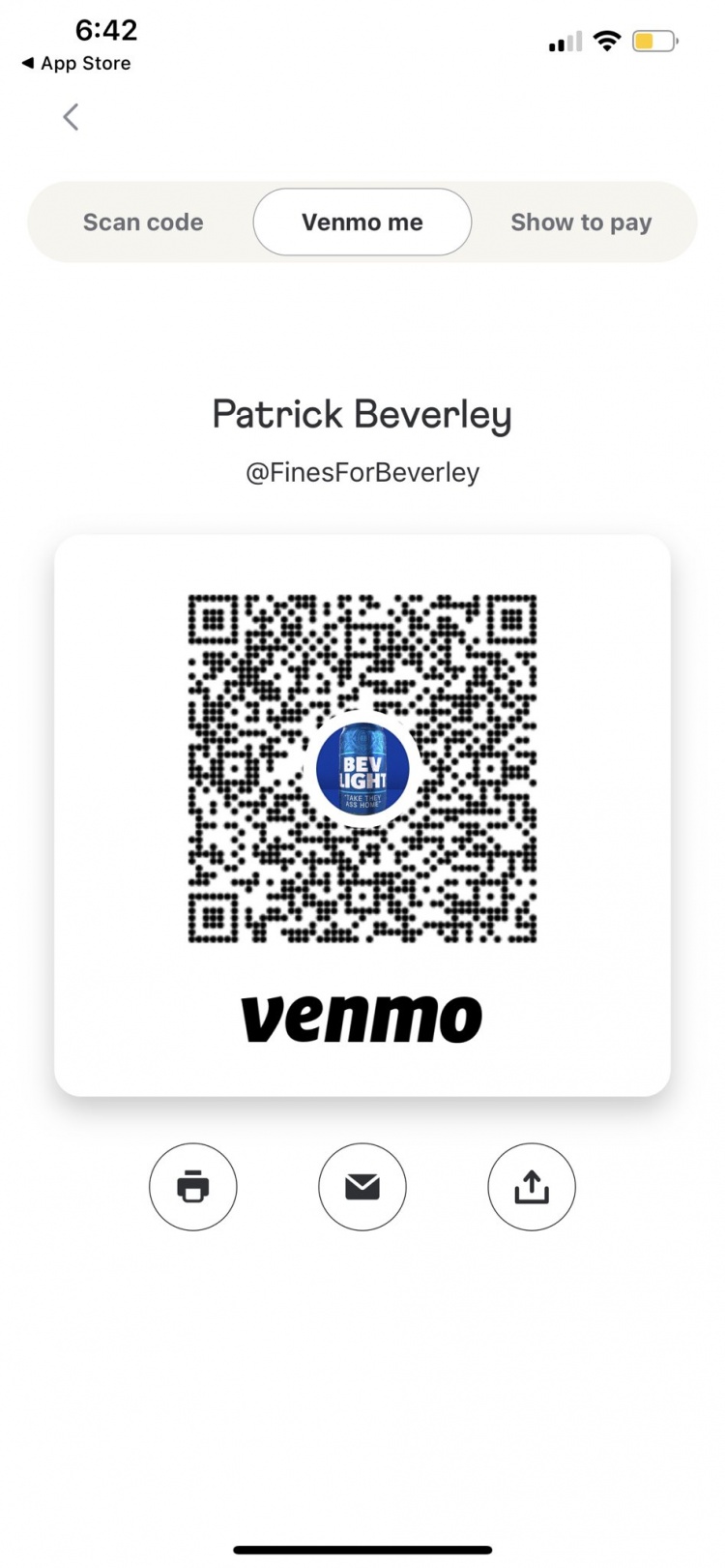This screenshot has height=1568, width=725.
Task: Switch to the Scan code tab
Action: coord(143,222)
